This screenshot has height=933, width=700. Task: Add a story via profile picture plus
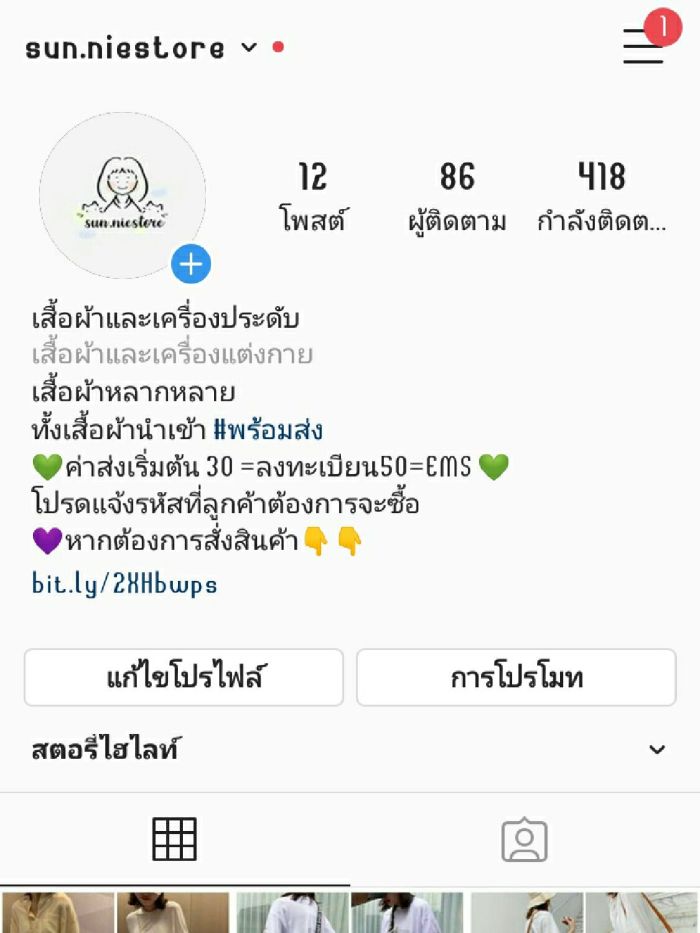pos(190,265)
